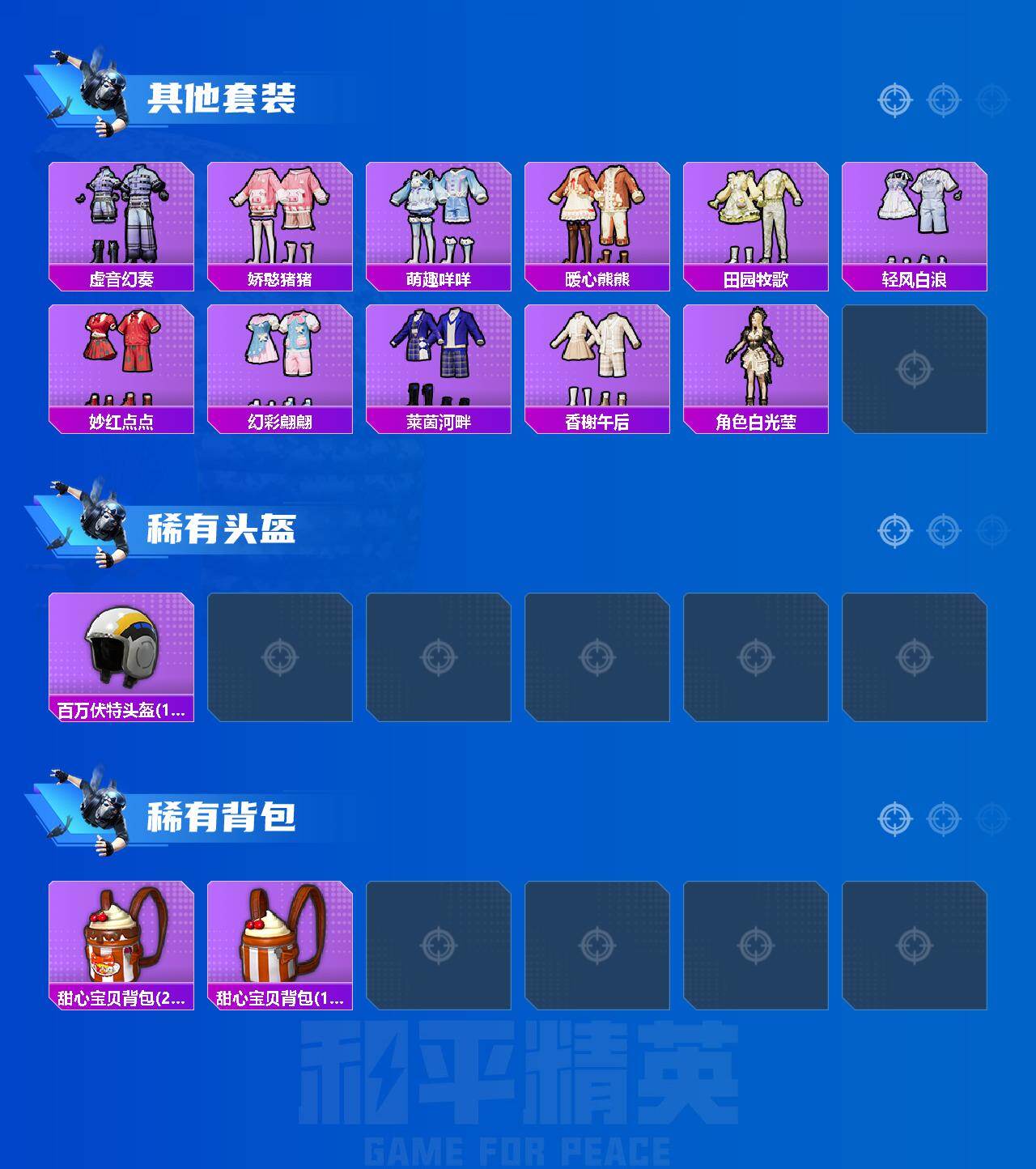Image resolution: width=1036 pixels, height=1169 pixels.
Task: Select the 萌趣咩咩 sheep outfit
Action: tap(439, 215)
